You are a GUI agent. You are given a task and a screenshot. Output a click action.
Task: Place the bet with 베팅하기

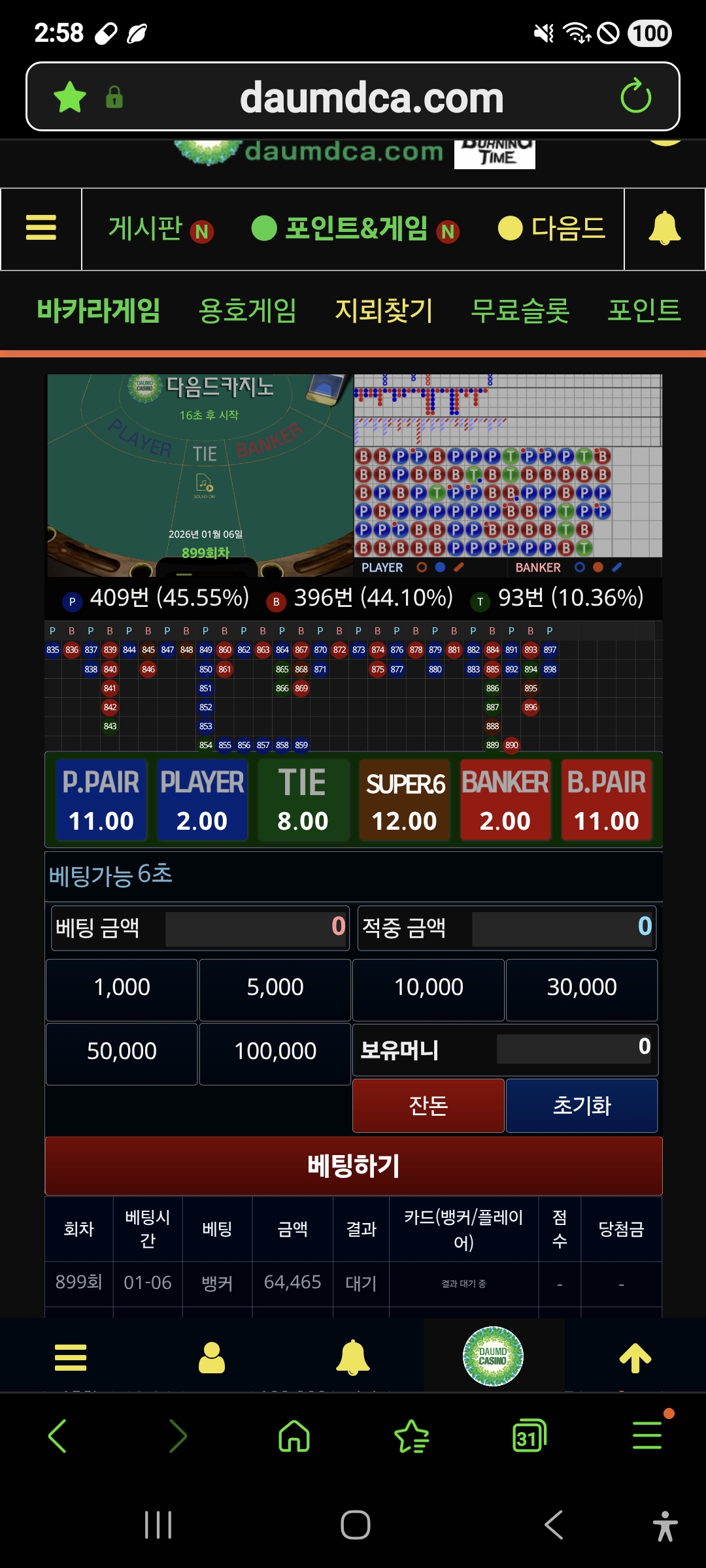pos(353,1166)
